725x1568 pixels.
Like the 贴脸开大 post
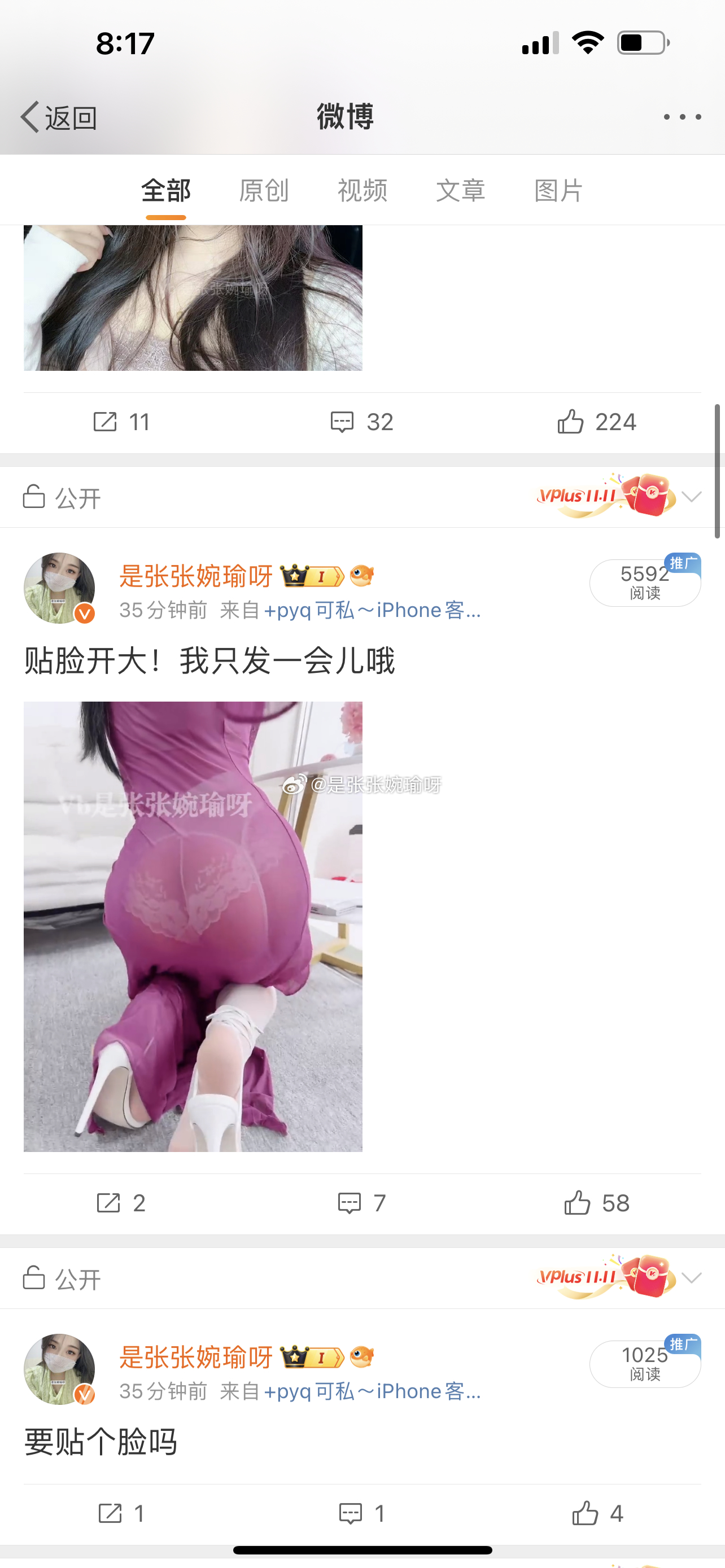[x=596, y=1203]
